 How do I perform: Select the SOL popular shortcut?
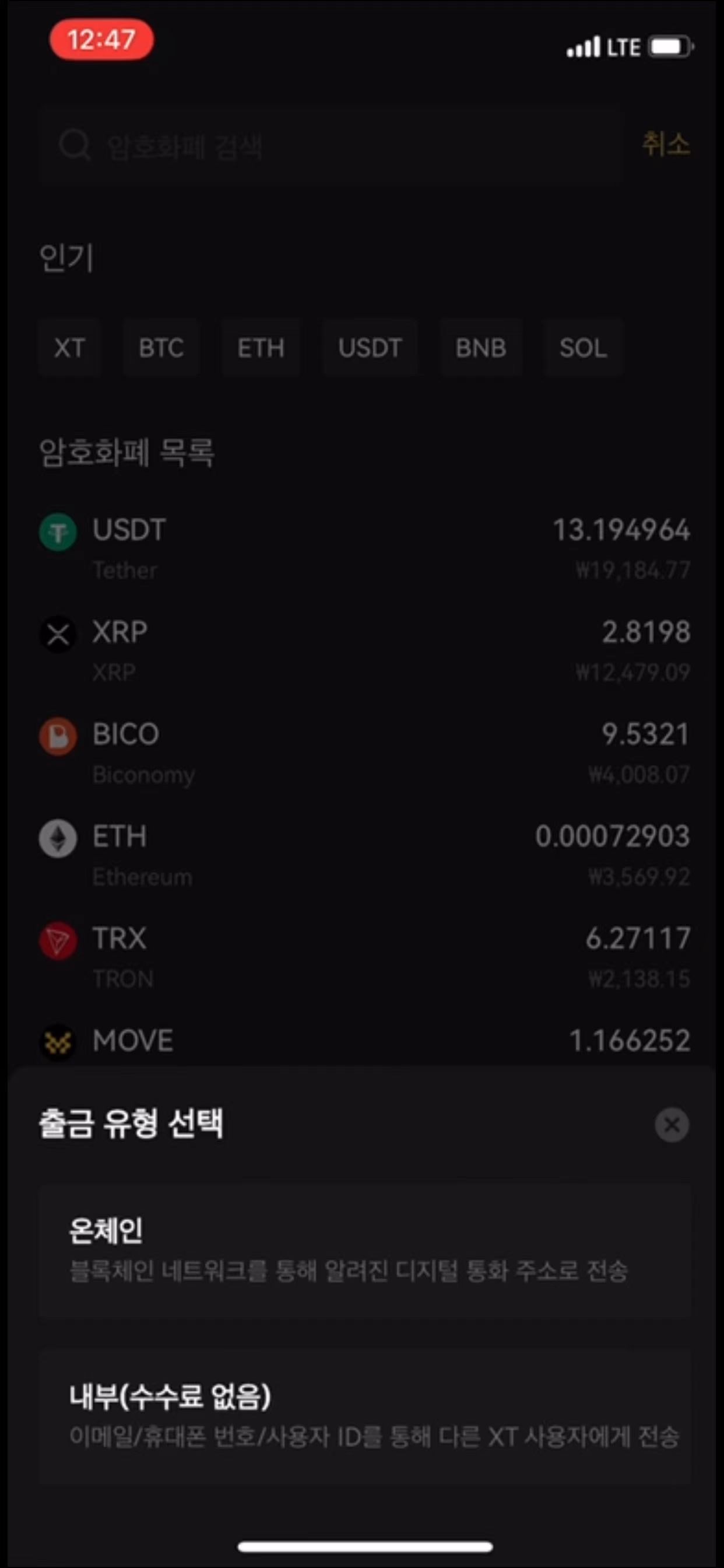pyautogui.click(x=583, y=348)
